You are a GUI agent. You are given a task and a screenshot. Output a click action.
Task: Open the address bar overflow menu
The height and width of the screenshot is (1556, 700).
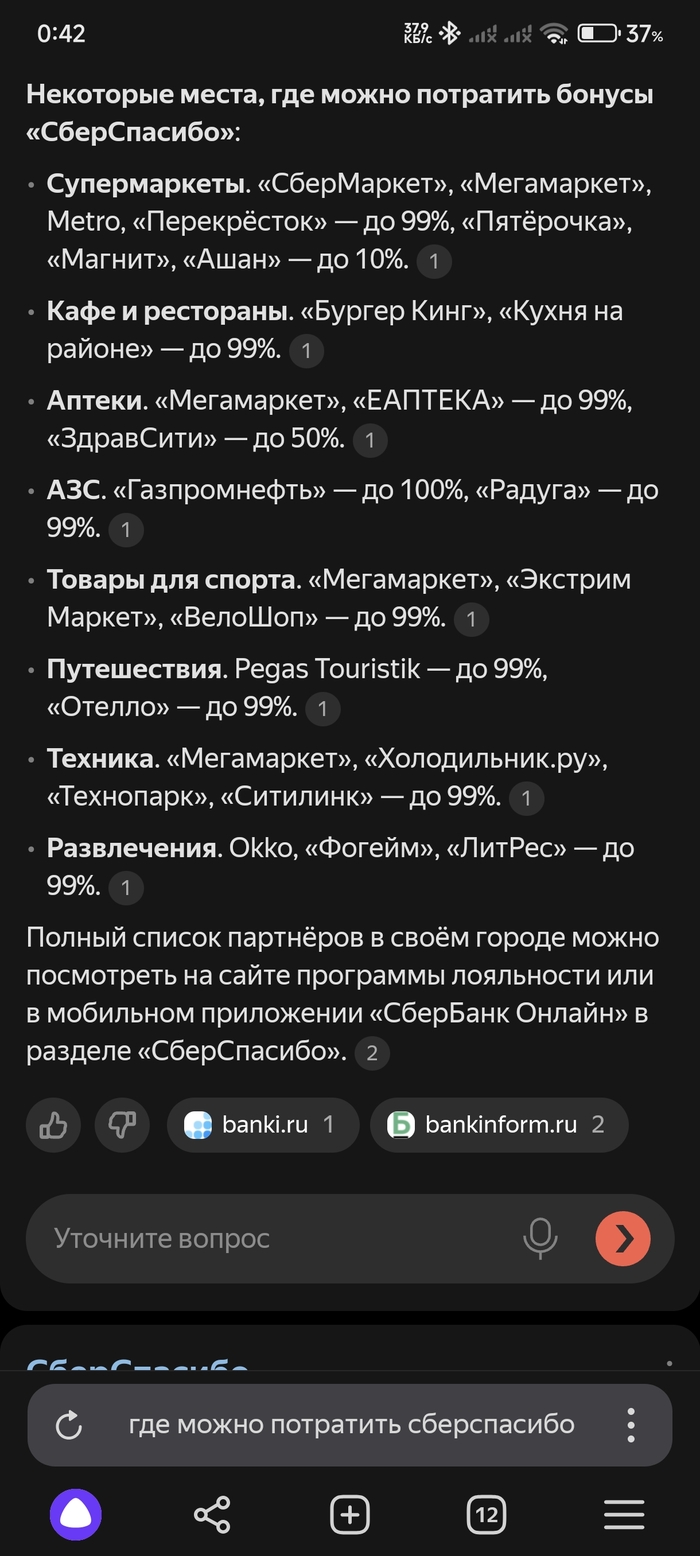tap(631, 1425)
